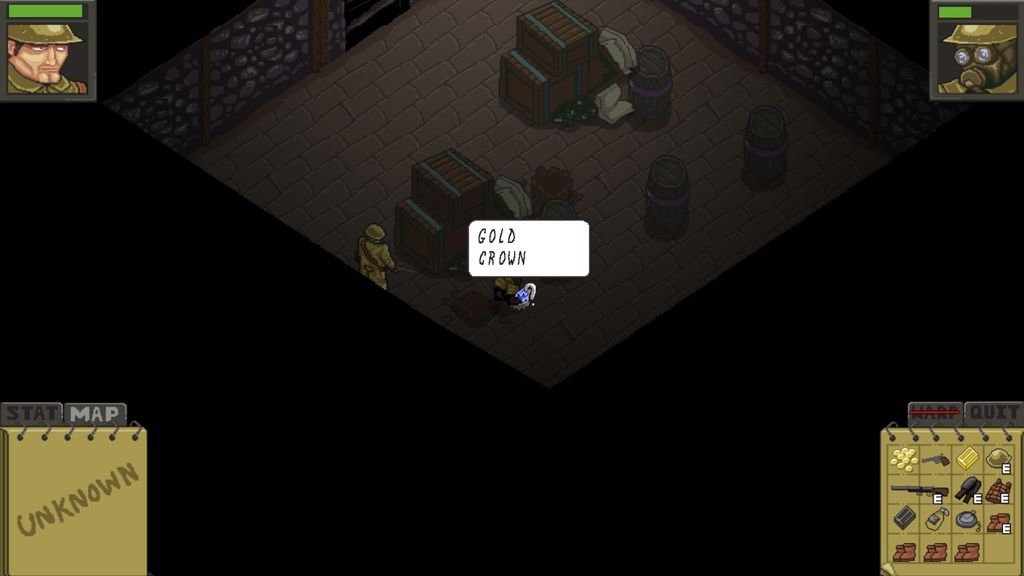This screenshot has height=576, width=1024.
Task: Select the equipped boots item
Action: coord(998,521)
